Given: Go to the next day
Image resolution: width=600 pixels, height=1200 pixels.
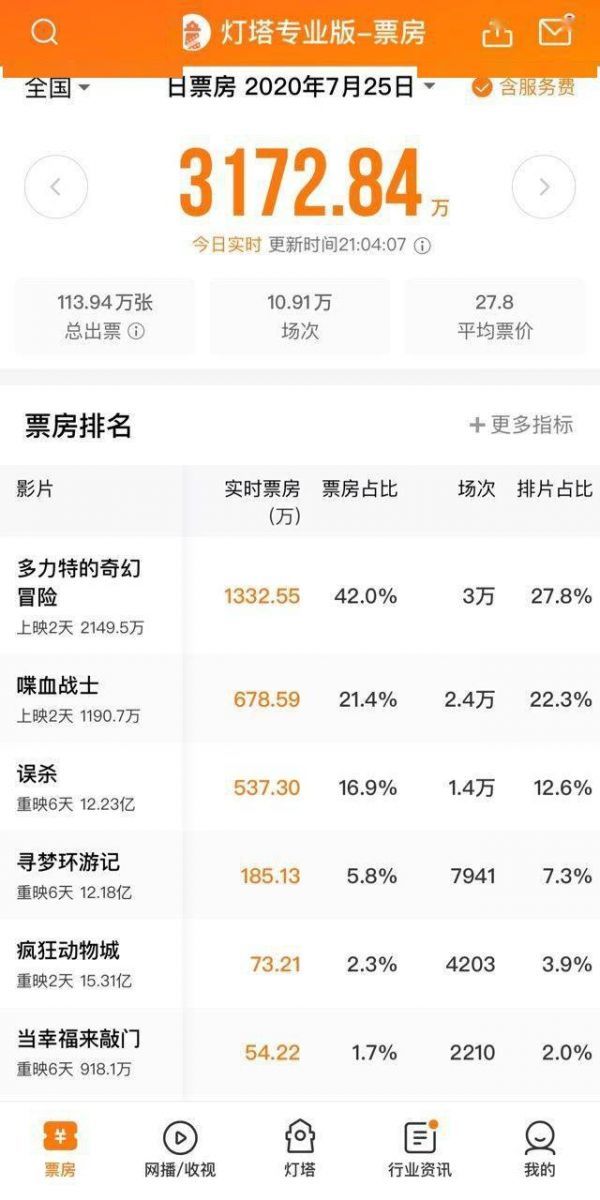Looking at the screenshot, I should pos(544,187).
